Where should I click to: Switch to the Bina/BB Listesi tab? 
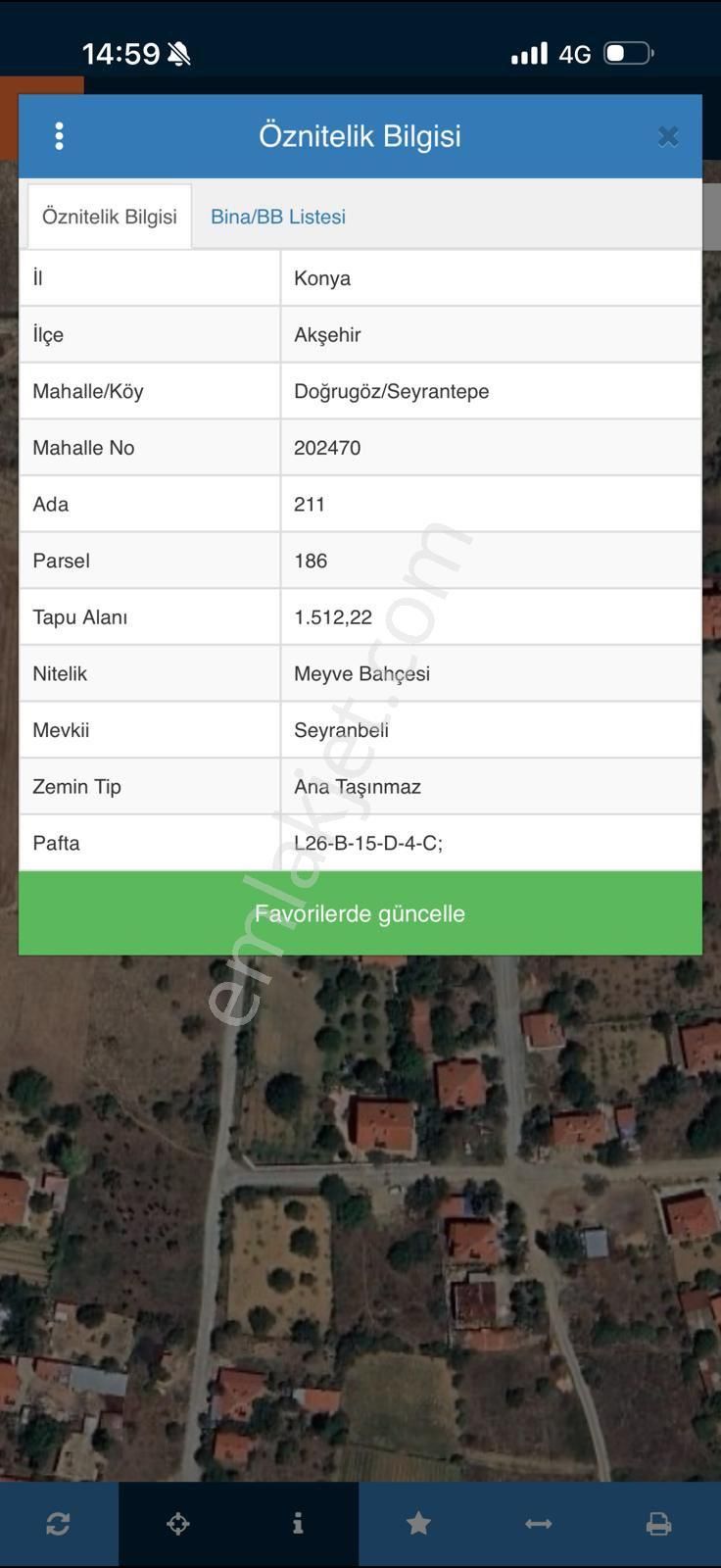click(x=277, y=217)
